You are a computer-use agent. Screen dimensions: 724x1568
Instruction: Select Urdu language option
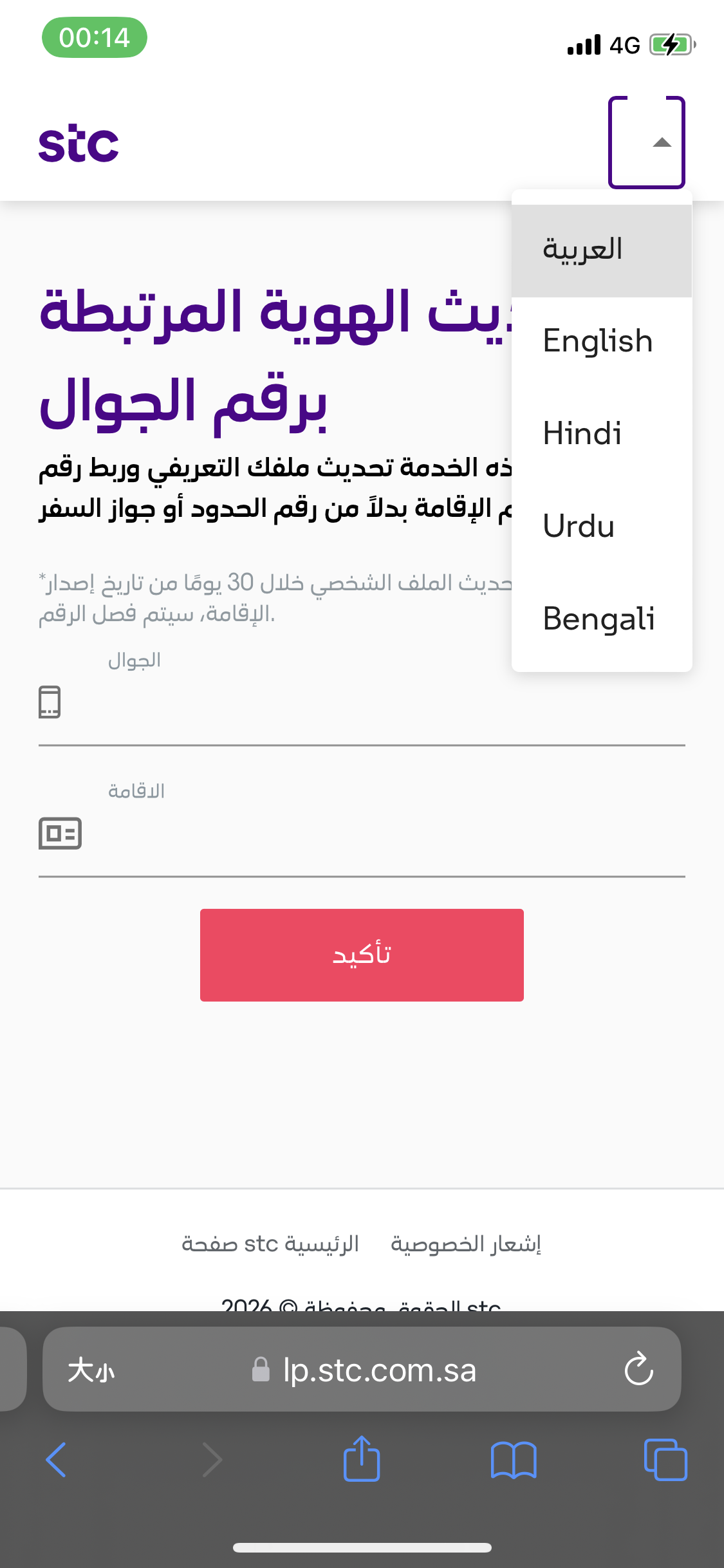click(601, 527)
